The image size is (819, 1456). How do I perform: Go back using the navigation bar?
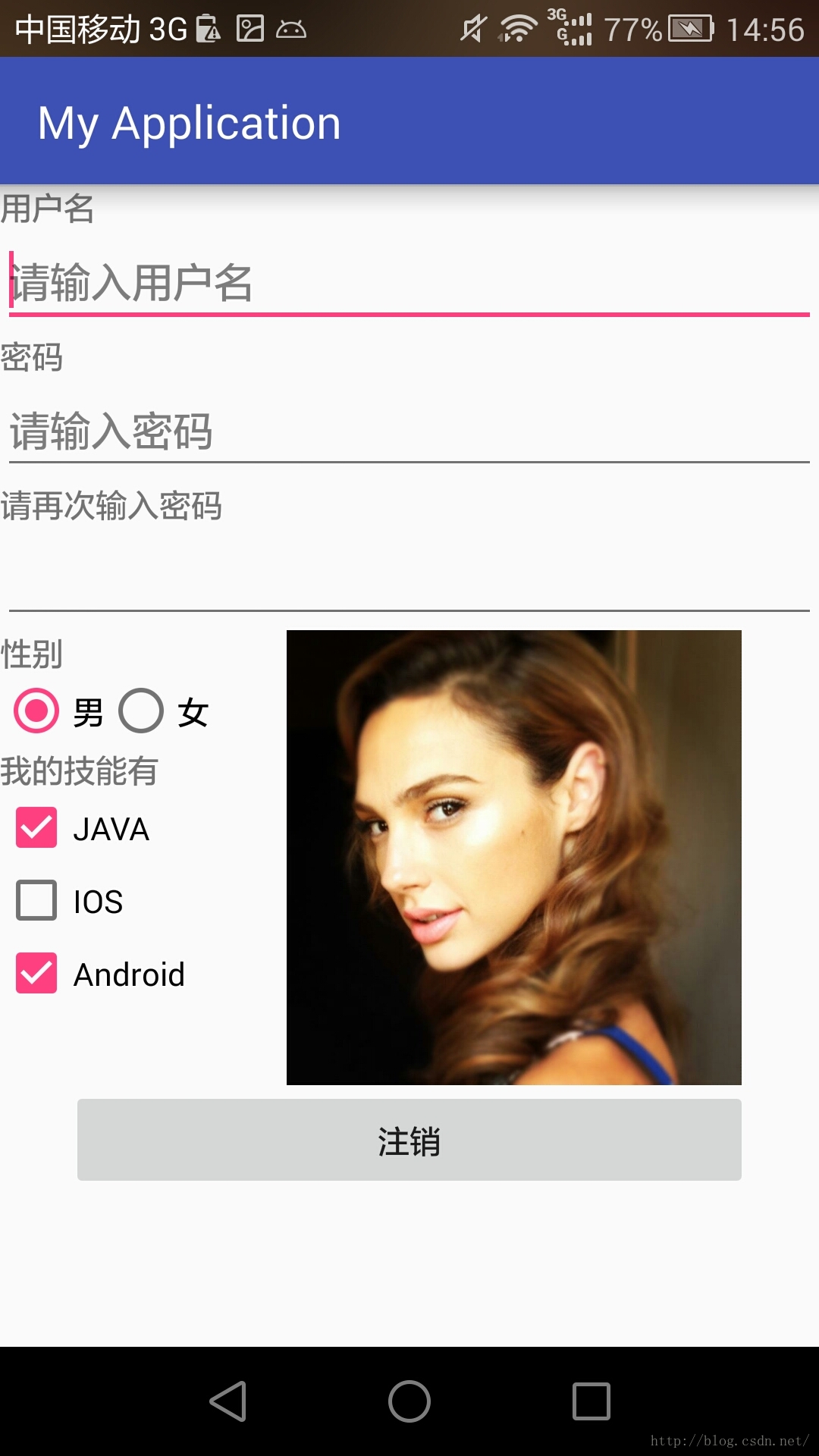pyautogui.click(x=227, y=1401)
